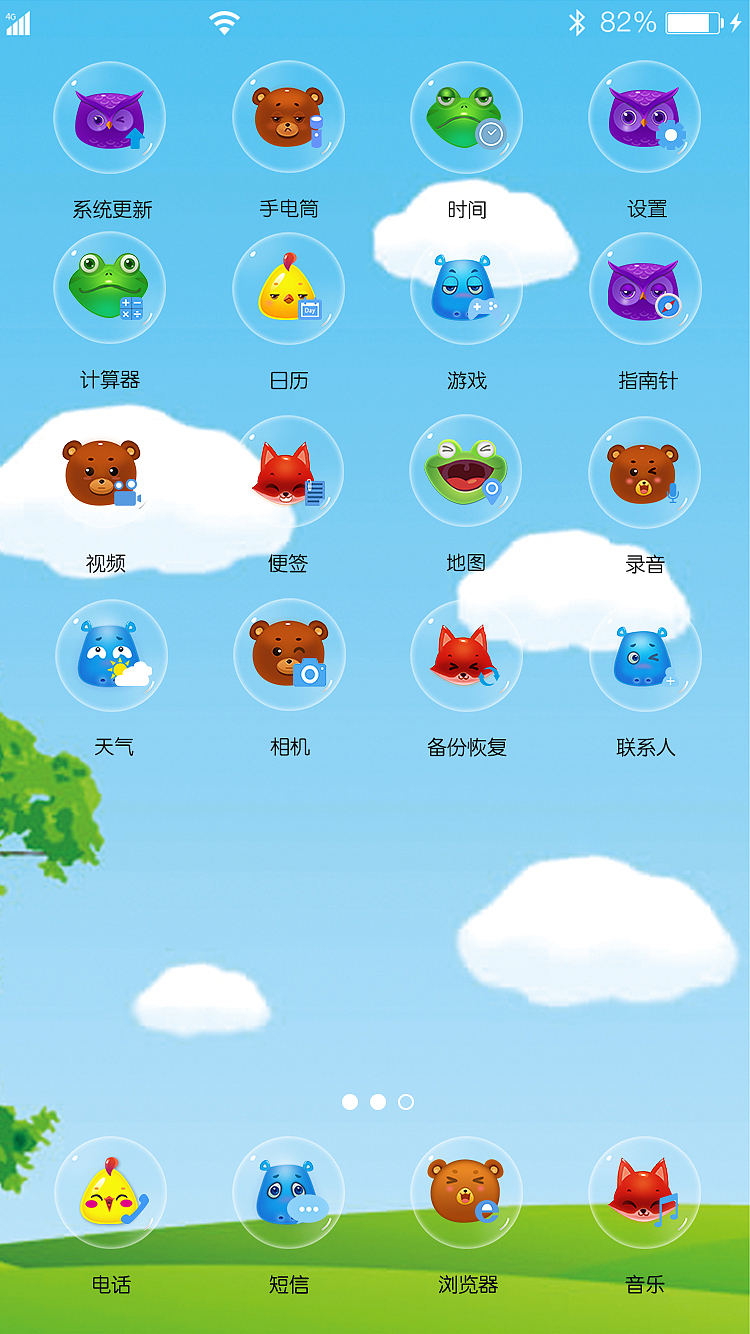Open the 电话 phone dialer

[x=110, y=1192]
